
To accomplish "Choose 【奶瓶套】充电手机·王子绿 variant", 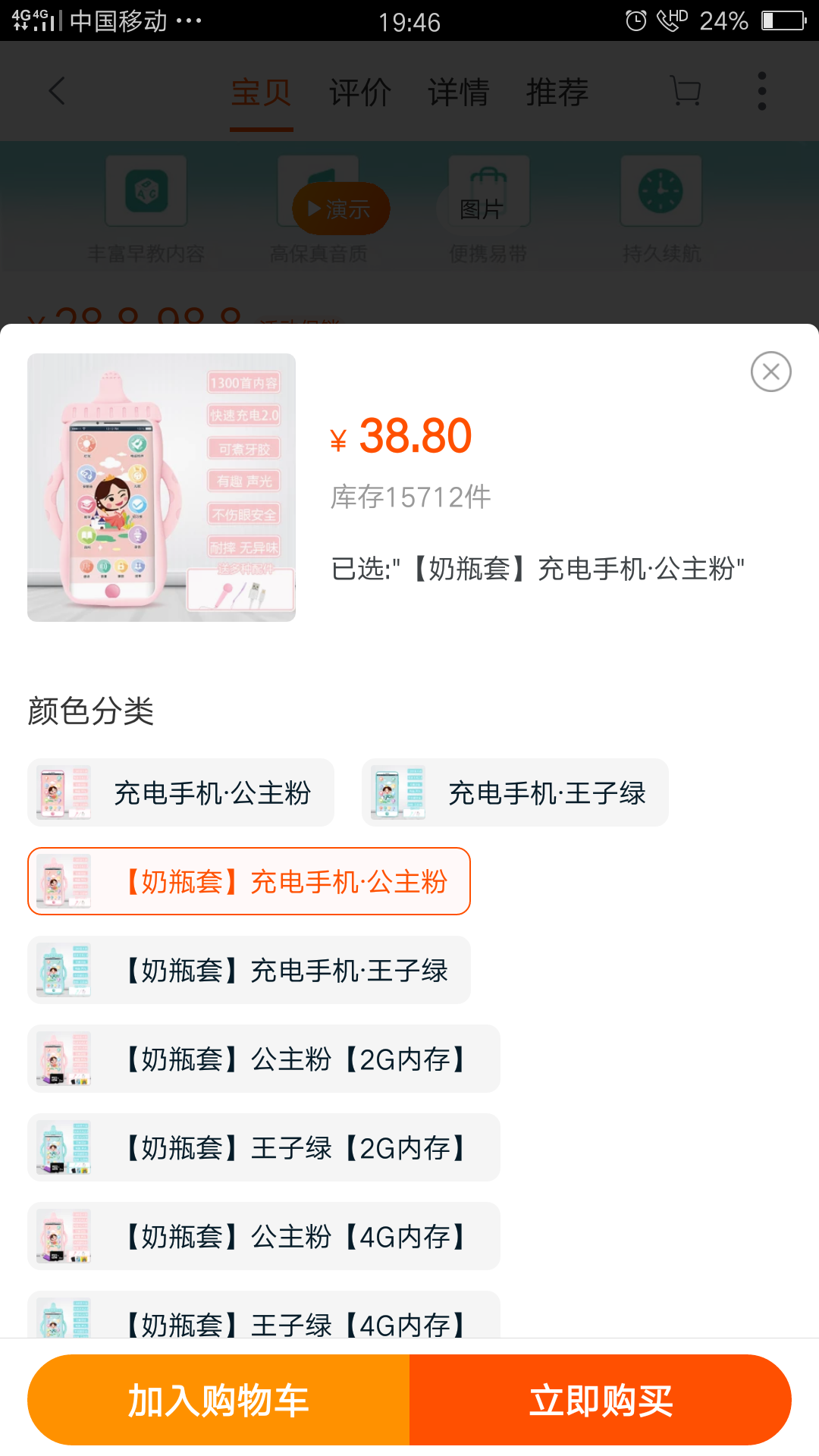I will [249, 970].
